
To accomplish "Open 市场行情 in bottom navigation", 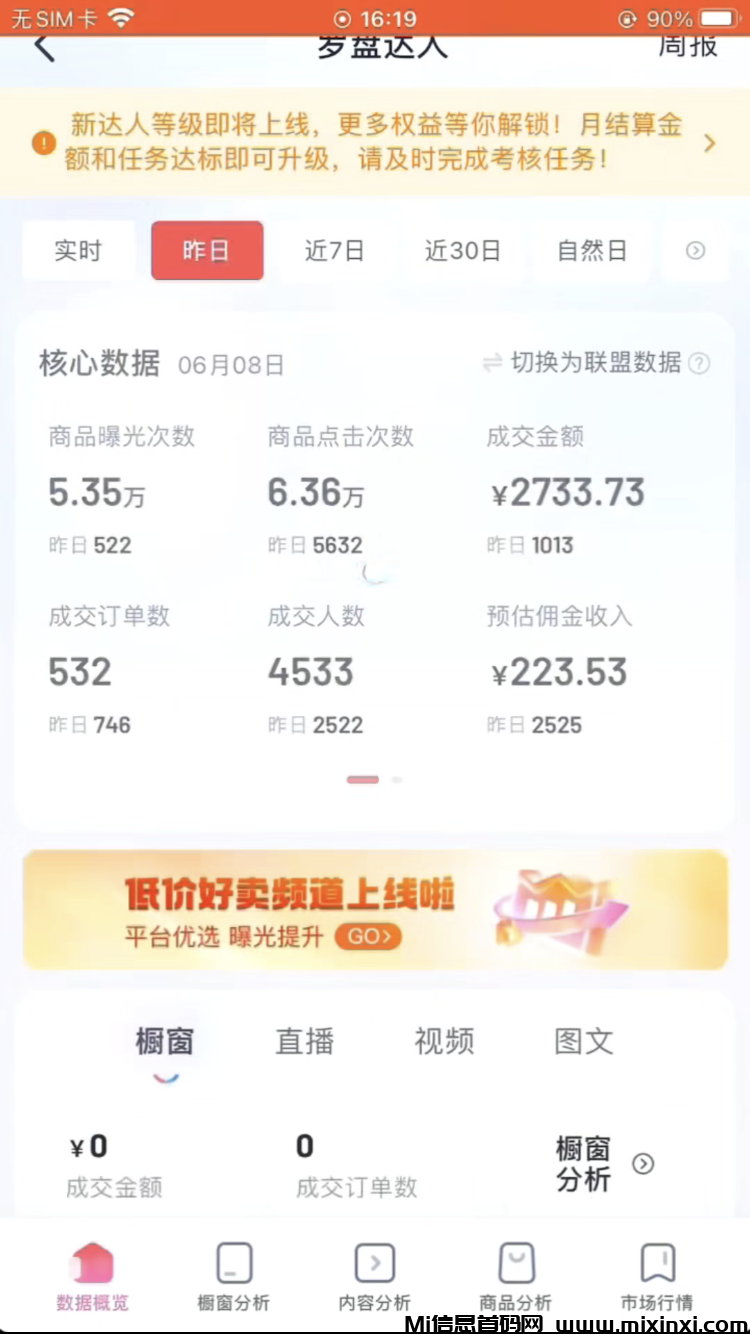I will pyautogui.click(x=657, y=1277).
